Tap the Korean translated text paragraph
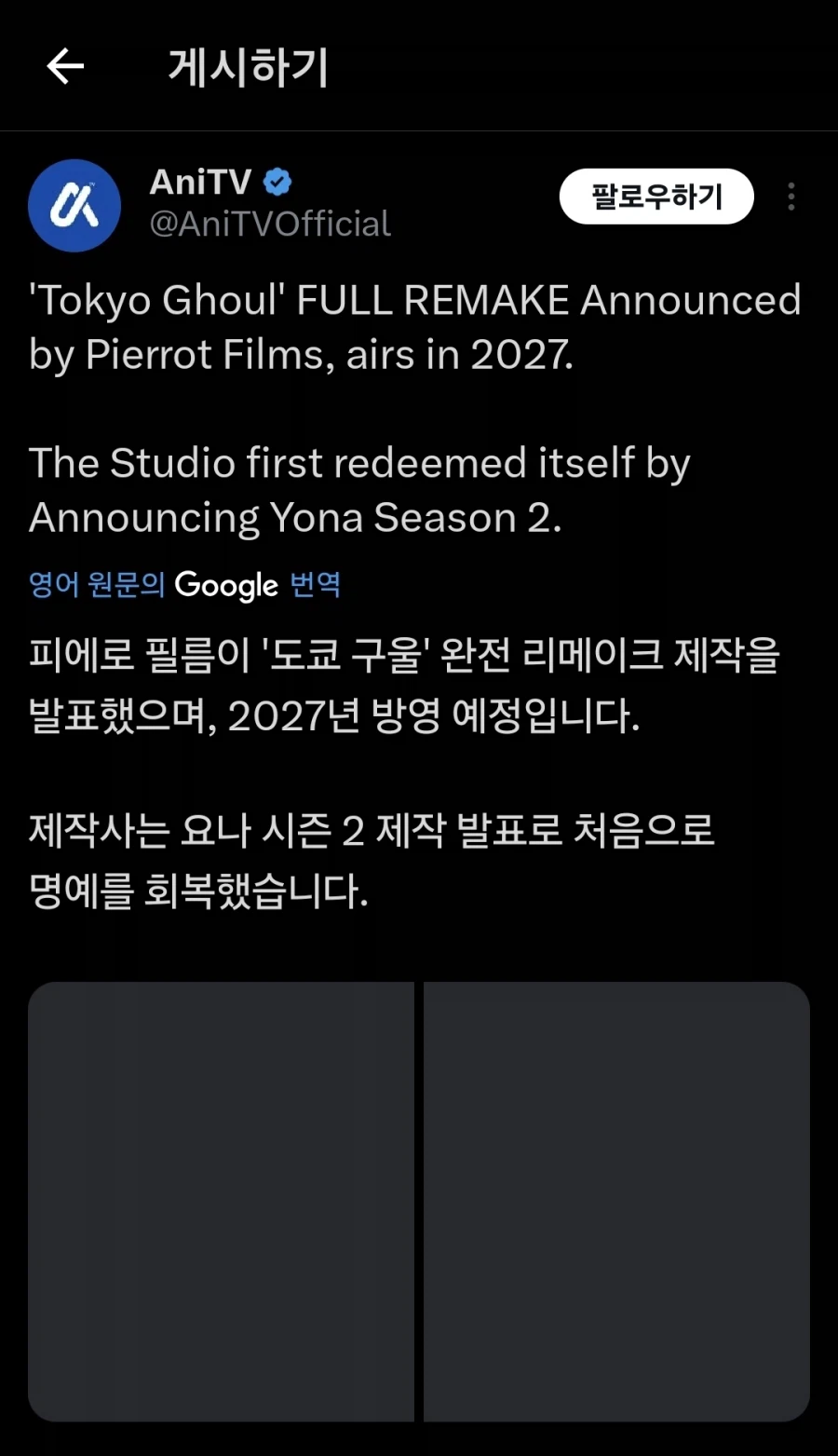838x1456 pixels. (410, 685)
